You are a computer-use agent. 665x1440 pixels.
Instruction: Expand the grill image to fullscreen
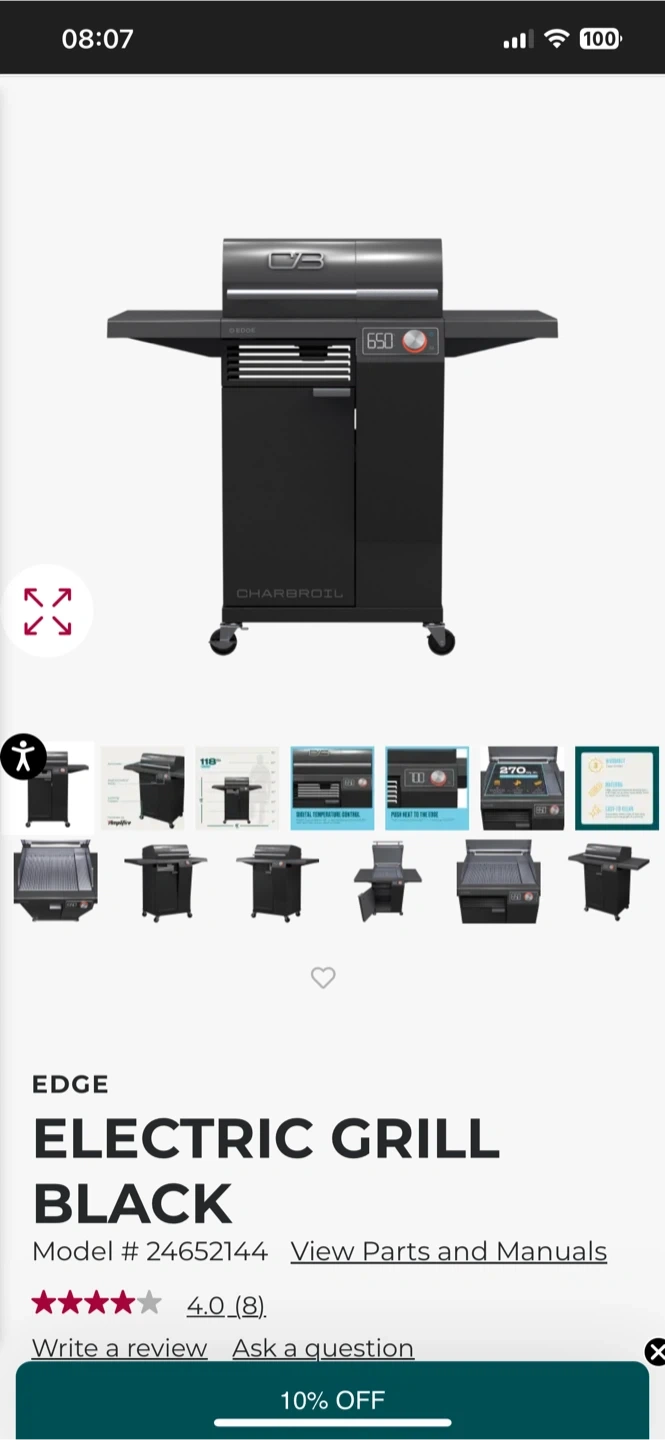point(48,611)
